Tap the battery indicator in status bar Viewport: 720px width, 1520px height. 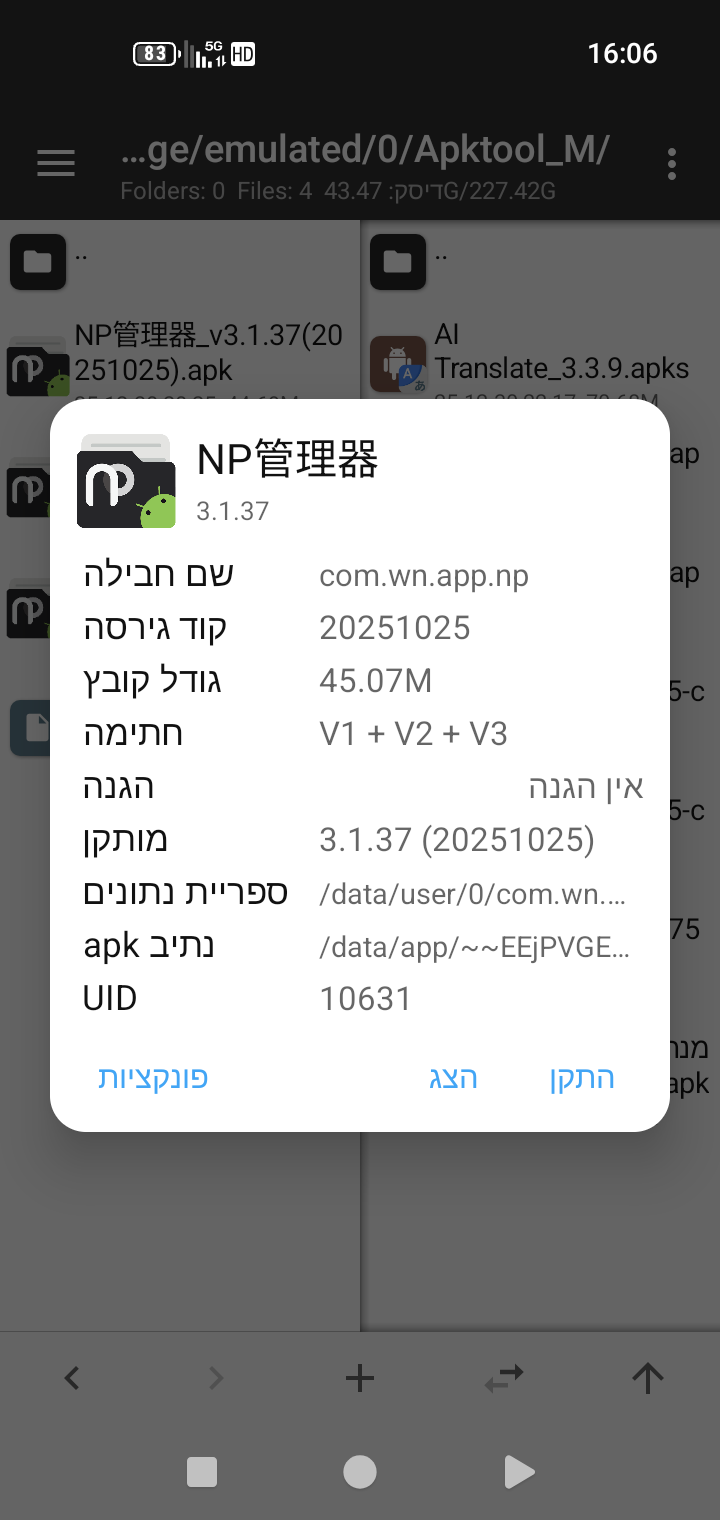click(x=151, y=53)
